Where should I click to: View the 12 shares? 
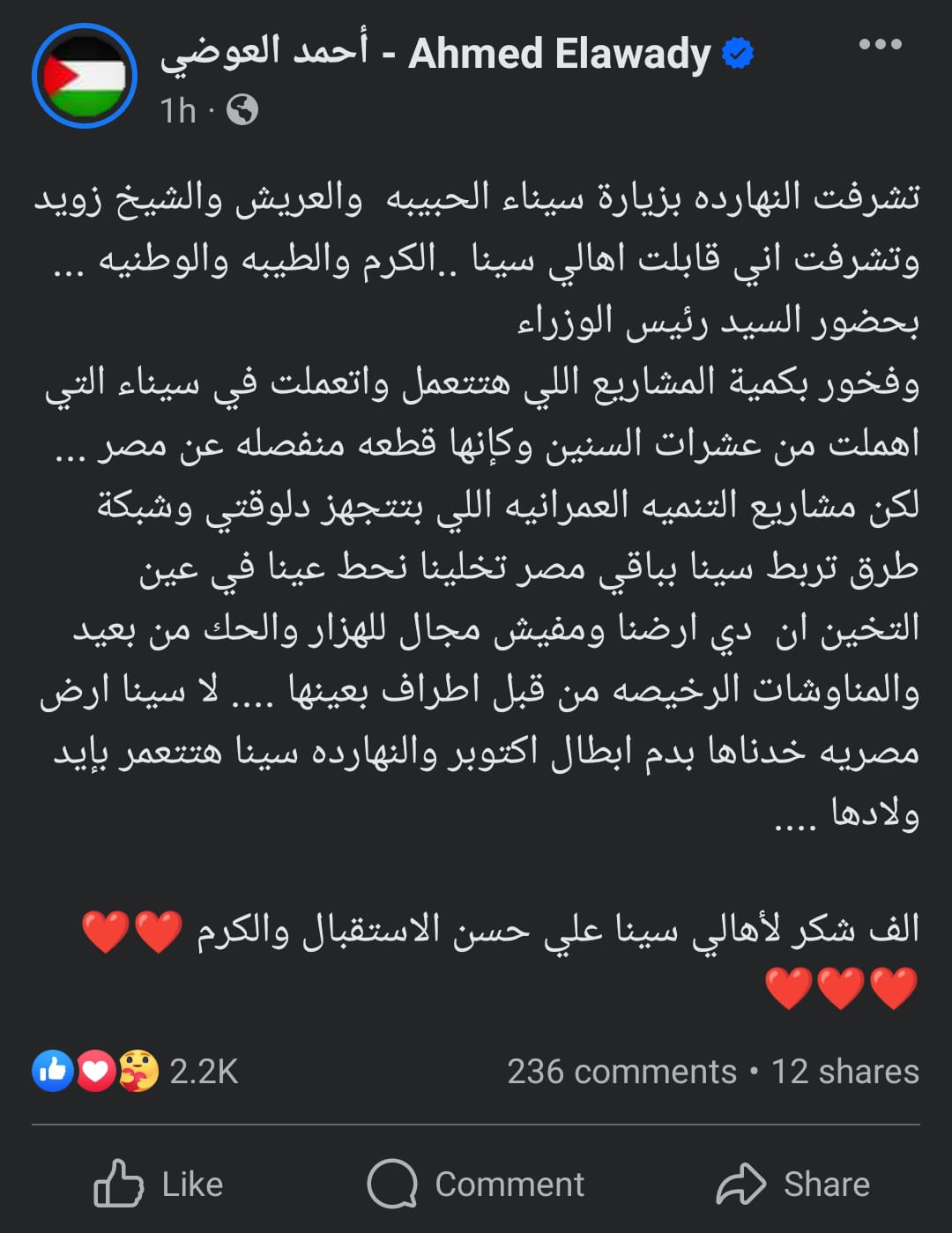pos(844,1072)
